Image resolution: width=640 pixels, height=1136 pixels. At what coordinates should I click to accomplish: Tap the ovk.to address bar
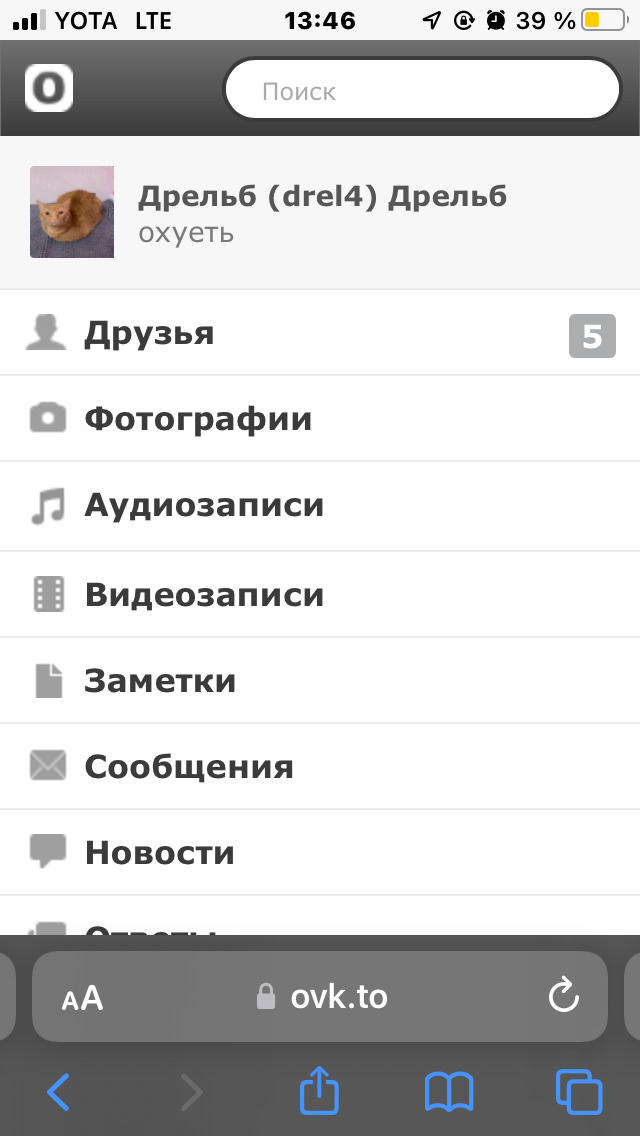coord(322,996)
